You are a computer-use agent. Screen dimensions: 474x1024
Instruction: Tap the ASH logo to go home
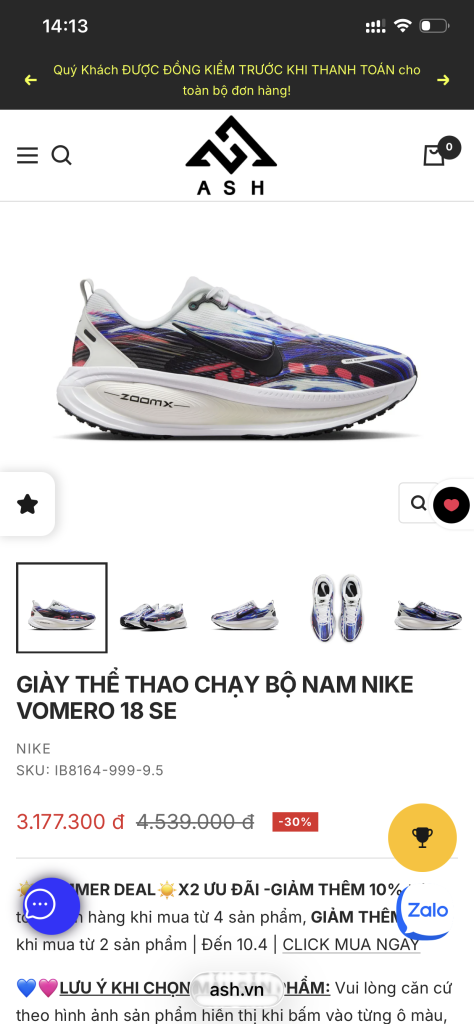coord(231,155)
